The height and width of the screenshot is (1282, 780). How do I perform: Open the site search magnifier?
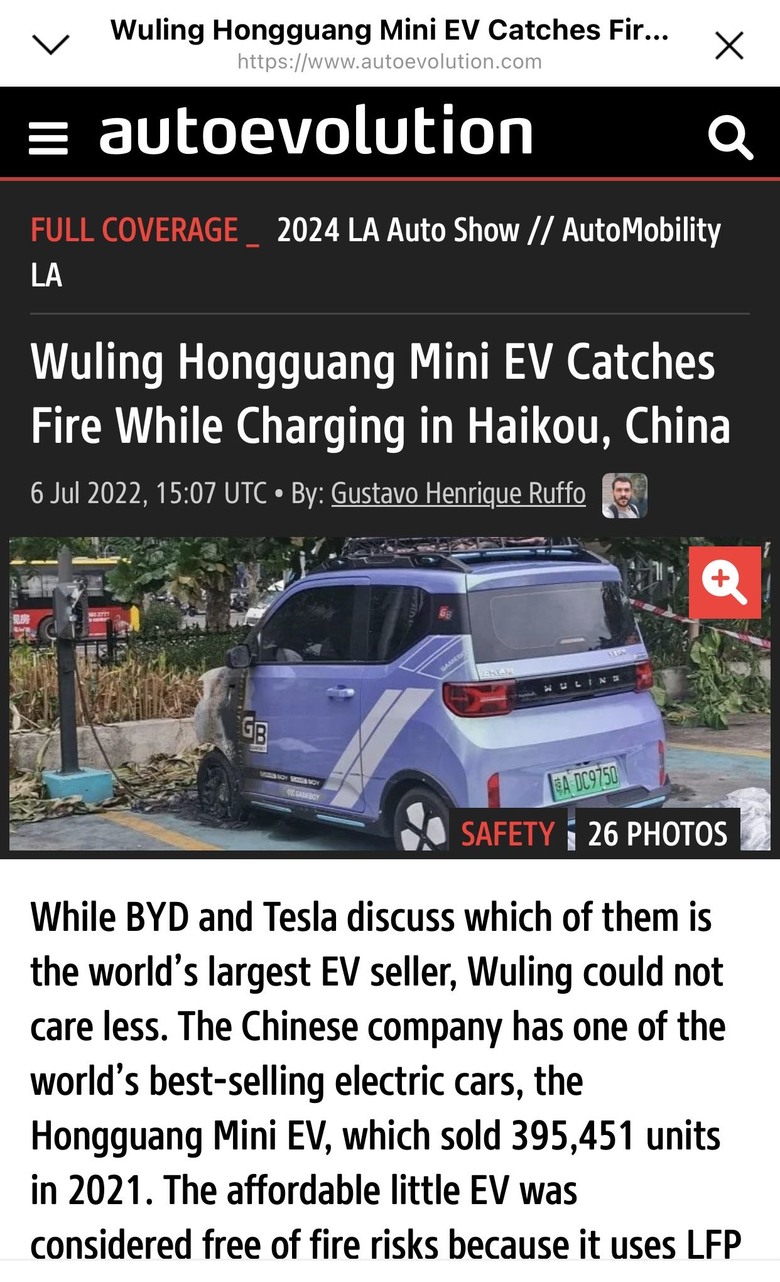729,137
